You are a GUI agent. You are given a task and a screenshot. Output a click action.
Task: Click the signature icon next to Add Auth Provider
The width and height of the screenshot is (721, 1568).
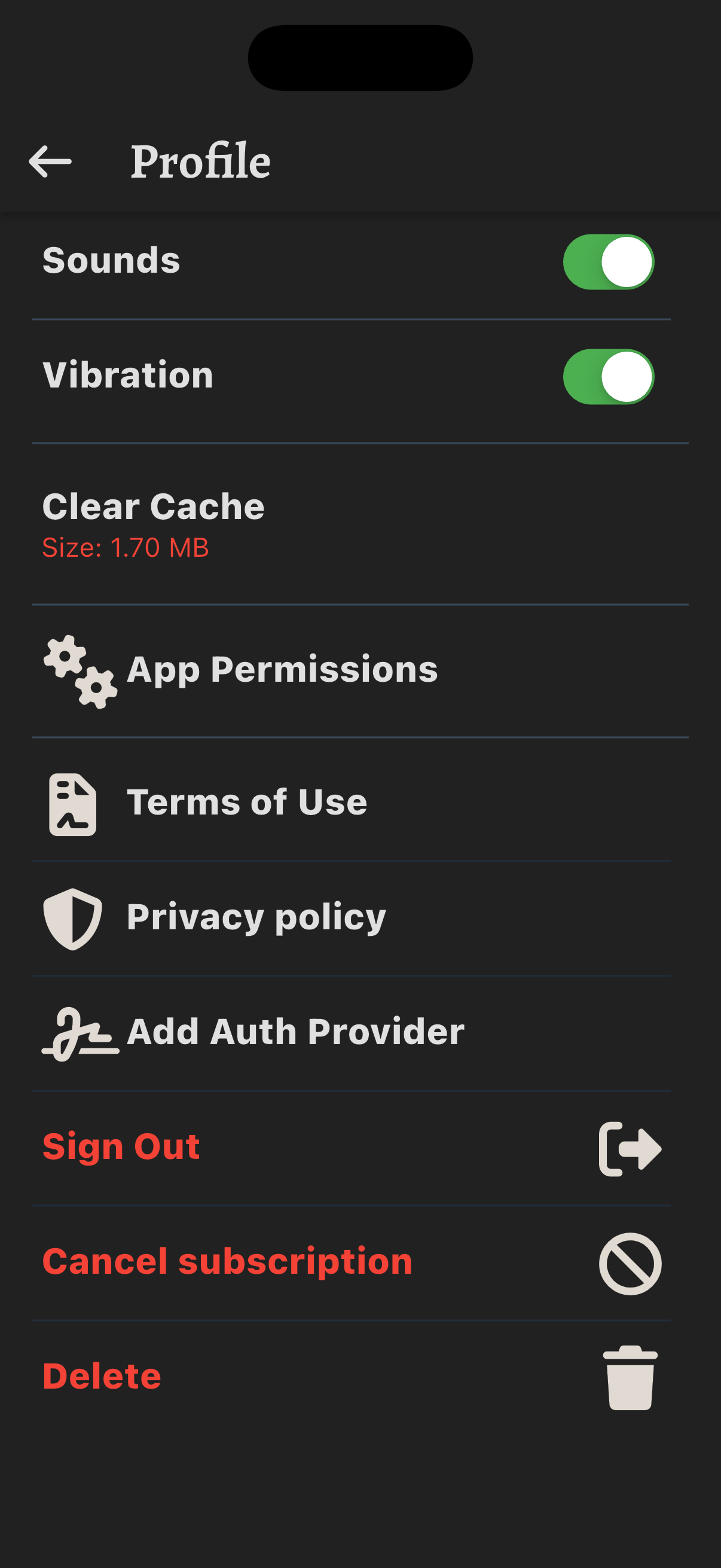(78, 1030)
